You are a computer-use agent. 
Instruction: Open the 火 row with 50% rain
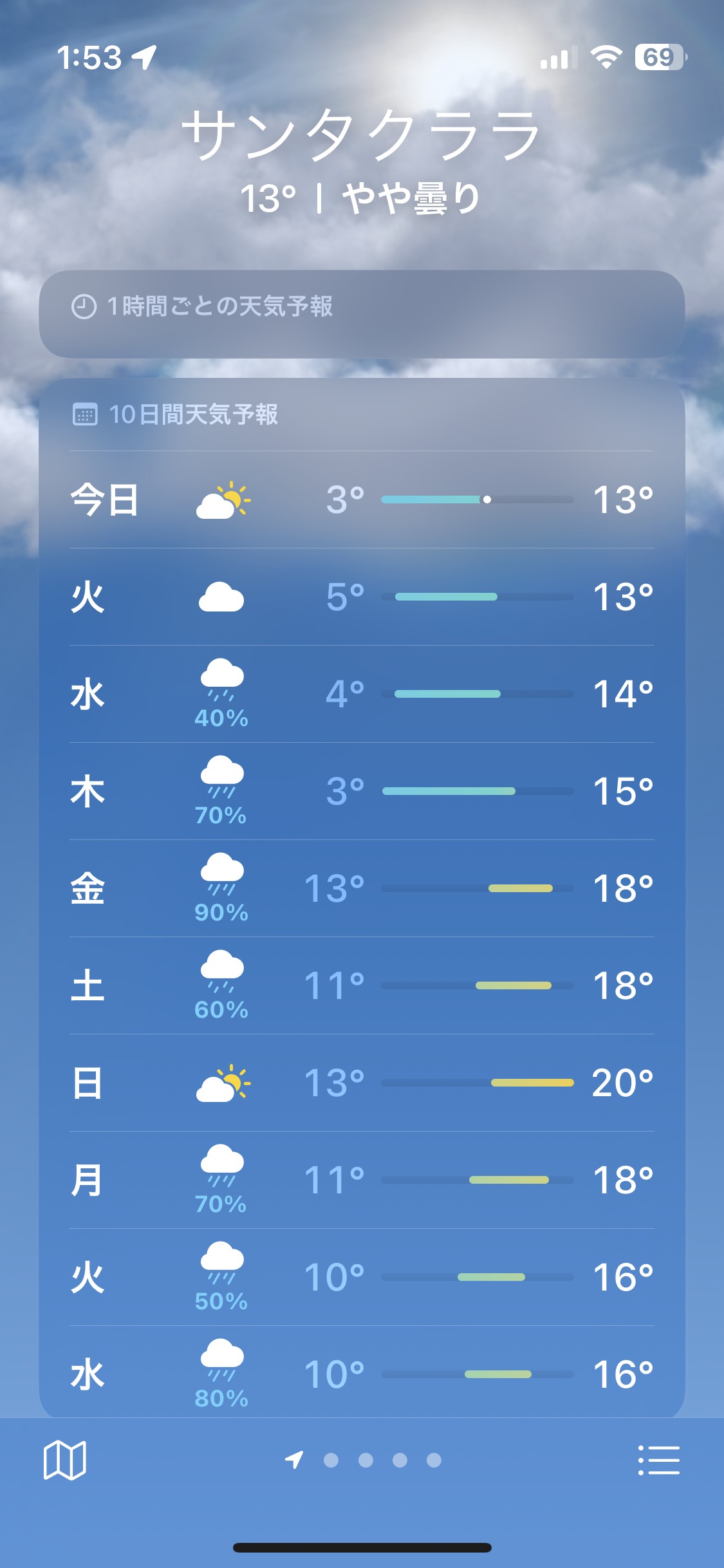pyautogui.click(x=362, y=1277)
